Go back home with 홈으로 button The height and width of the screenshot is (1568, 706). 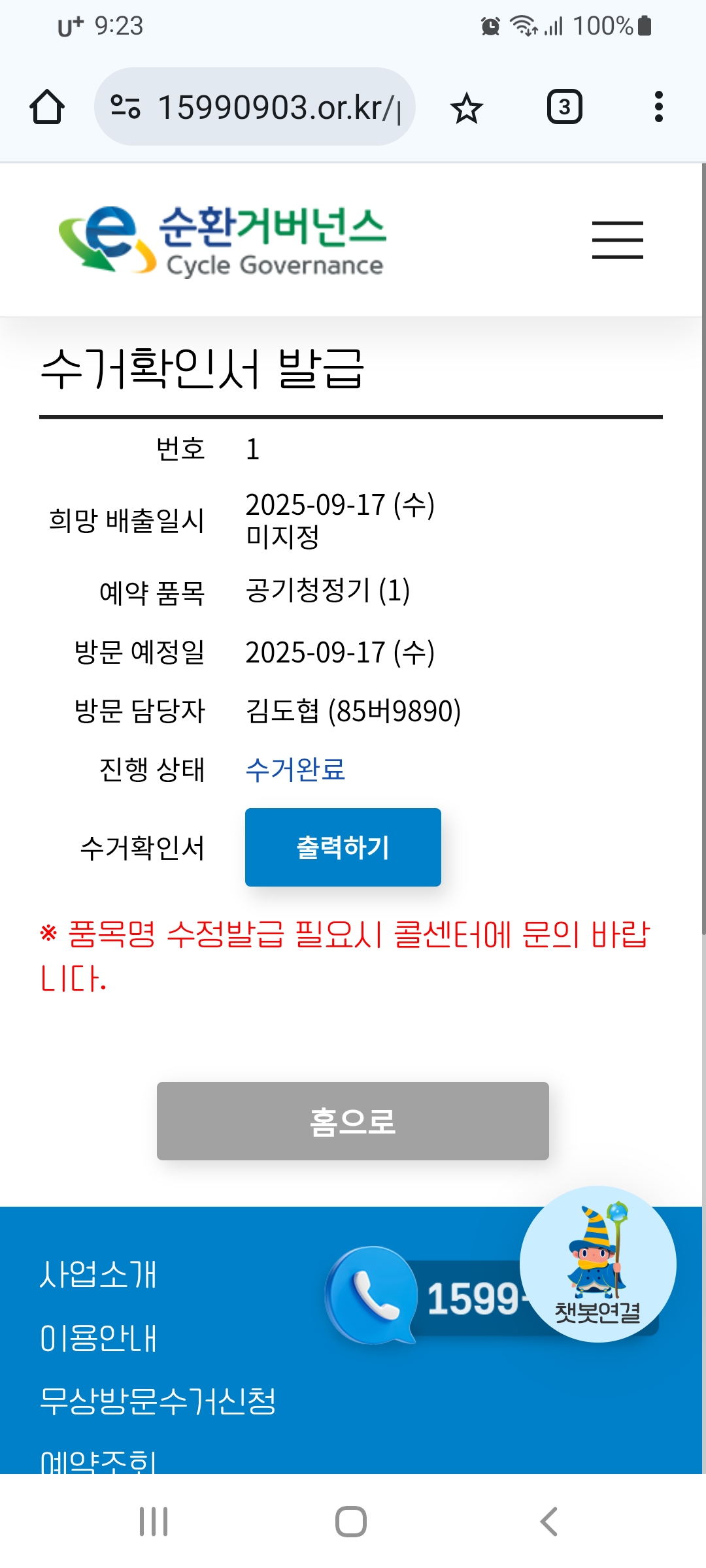(352, 1121)
